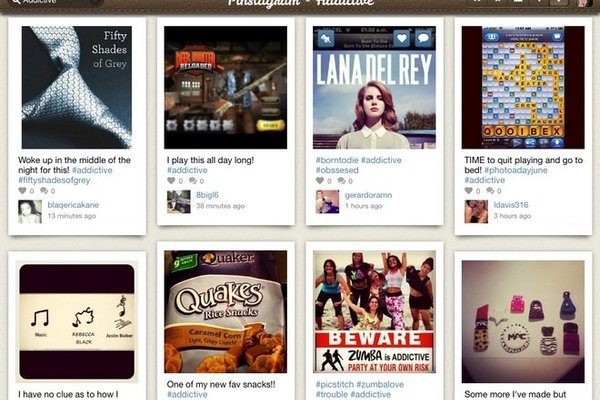This screenshot has width=600, height=400.
Task: Open the Lana Del Rey photo
Action: pos(374,87)
